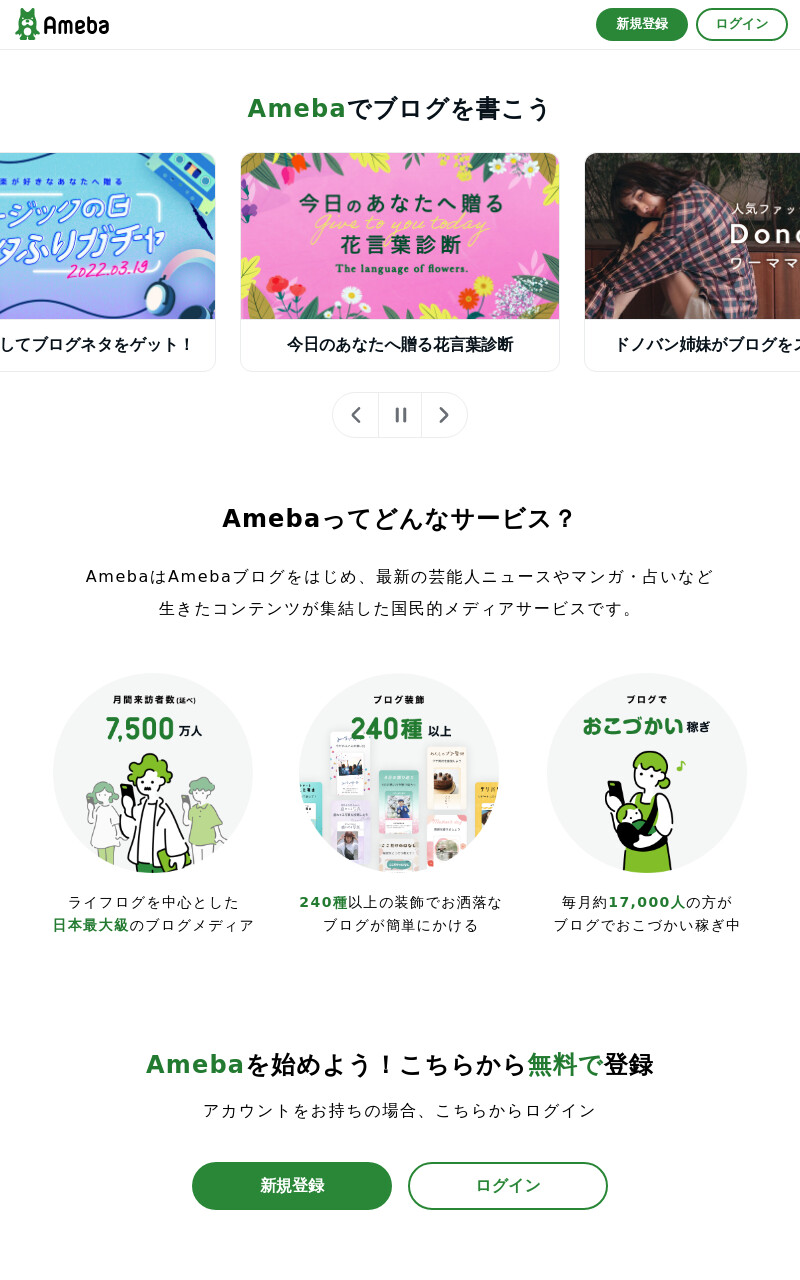800x1280 pixels.
Task: Tap the ログイン button in the header
Action: pos(742,24)
